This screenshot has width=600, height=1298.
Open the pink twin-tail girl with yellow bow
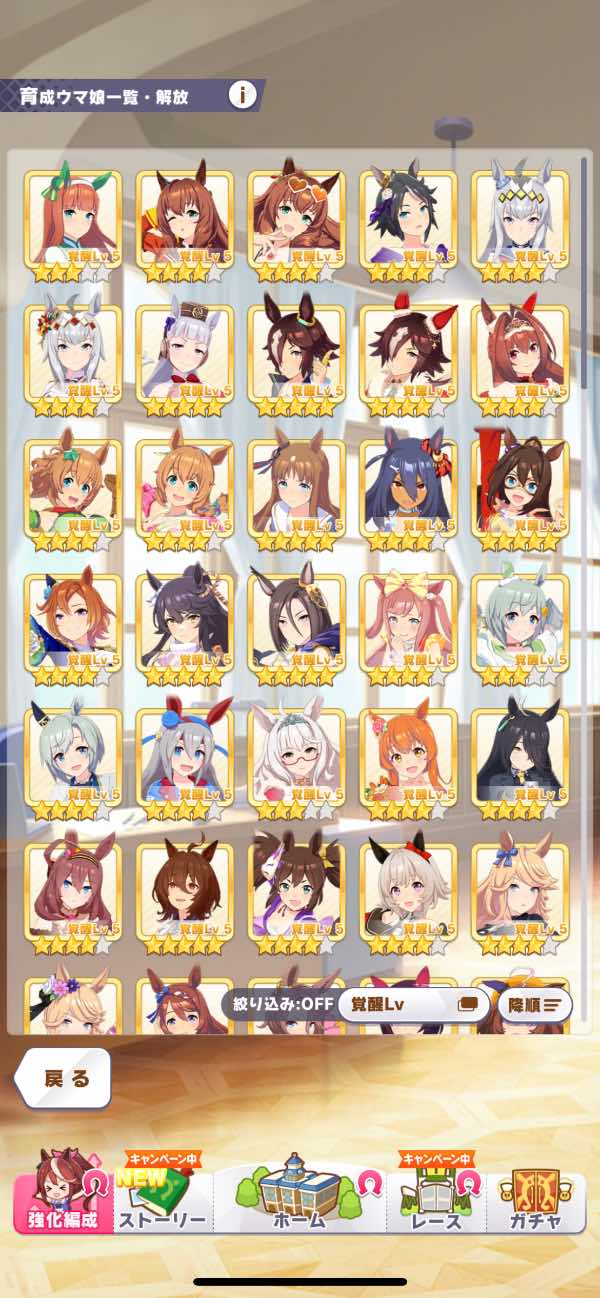(x=408, y=621)
